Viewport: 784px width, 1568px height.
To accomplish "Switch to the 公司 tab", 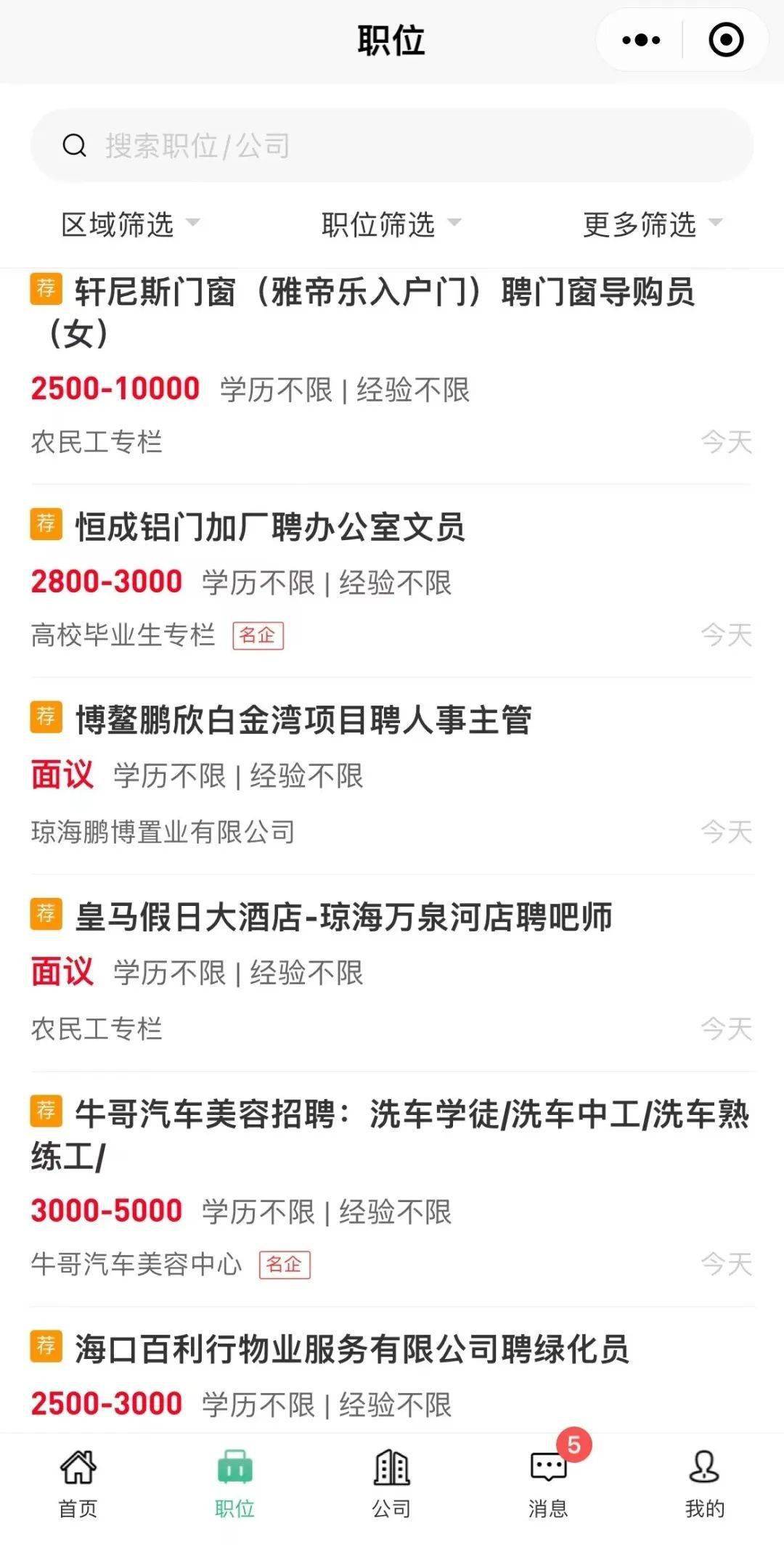I will coord(392,1484).
